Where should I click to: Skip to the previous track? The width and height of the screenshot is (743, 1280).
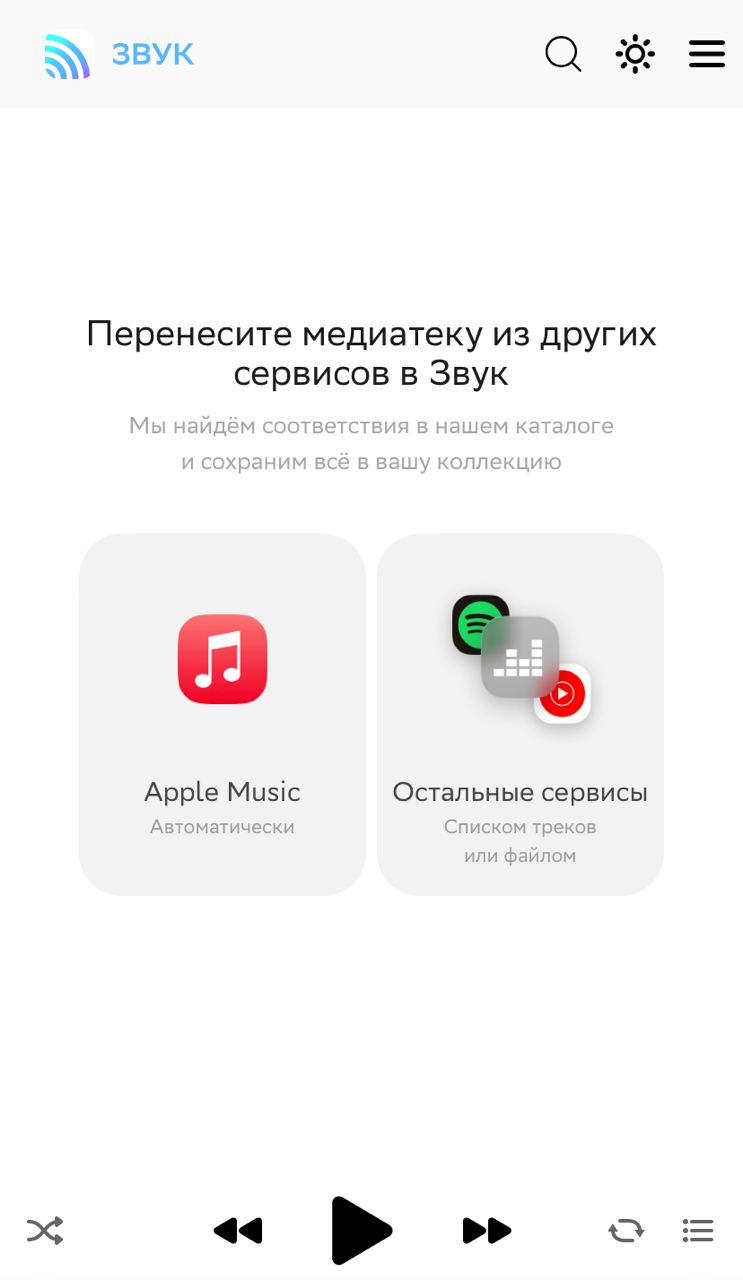(x=238, y=1230)
